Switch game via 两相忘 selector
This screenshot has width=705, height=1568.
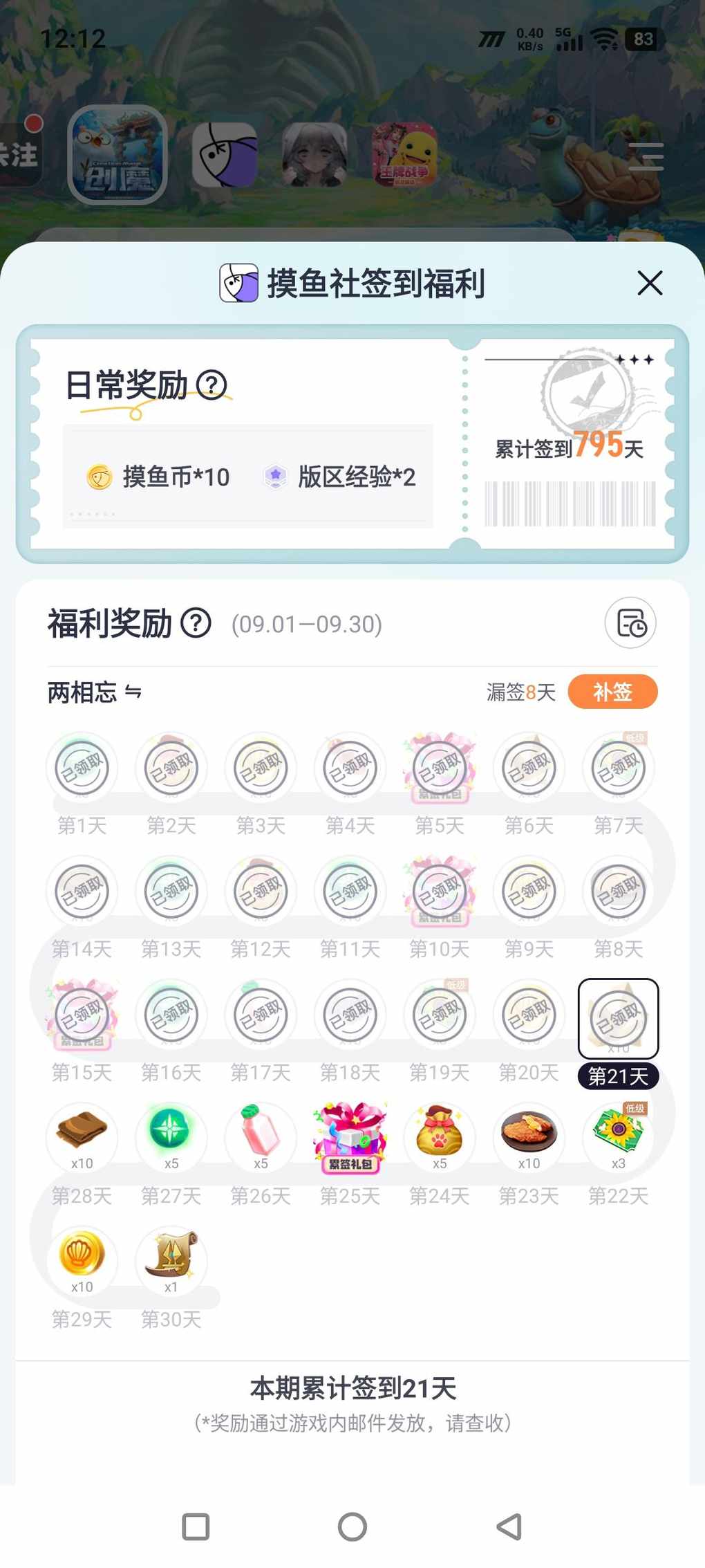tap(95, 692)
